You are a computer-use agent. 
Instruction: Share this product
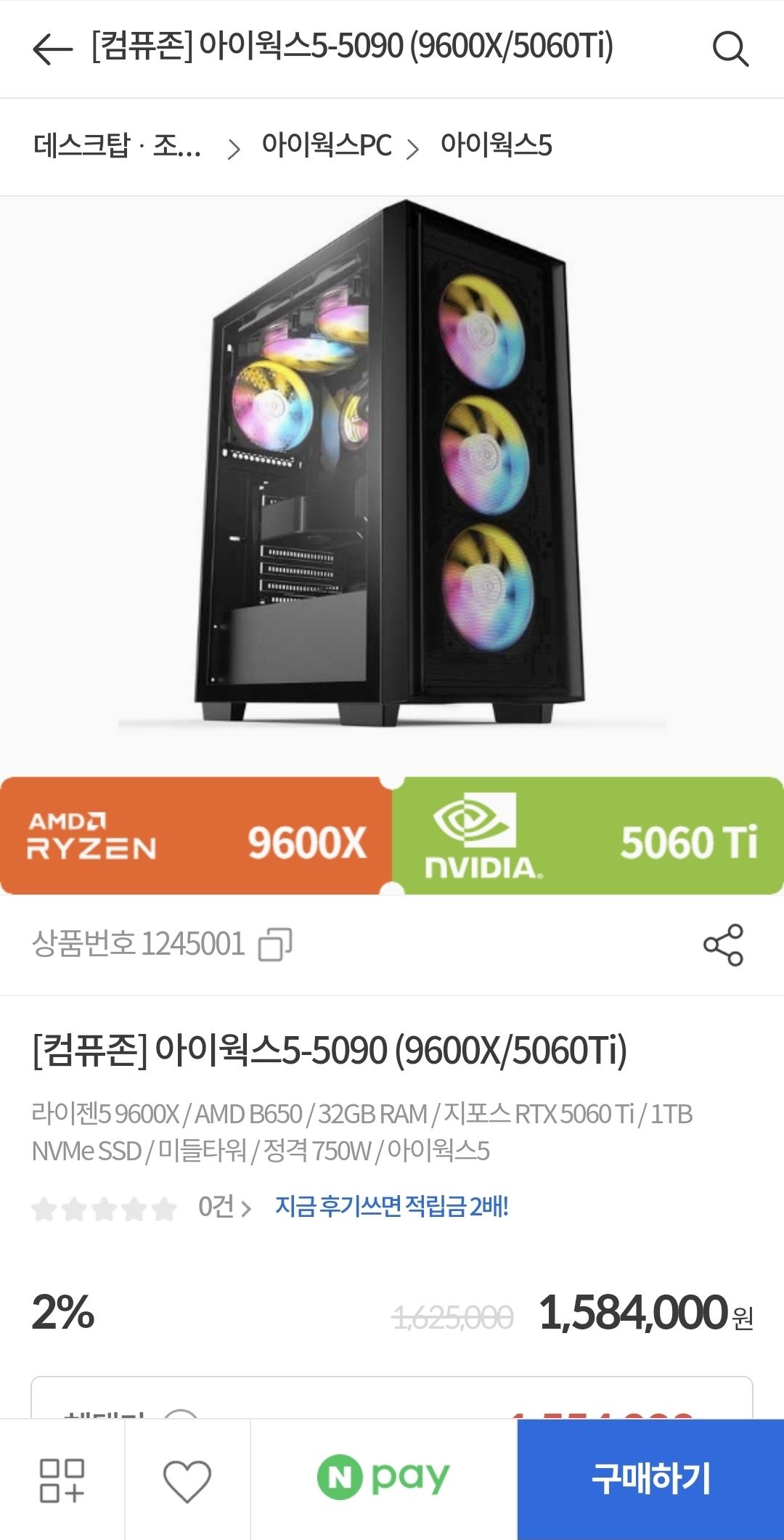pyautogui.click(x=723, y=945)
